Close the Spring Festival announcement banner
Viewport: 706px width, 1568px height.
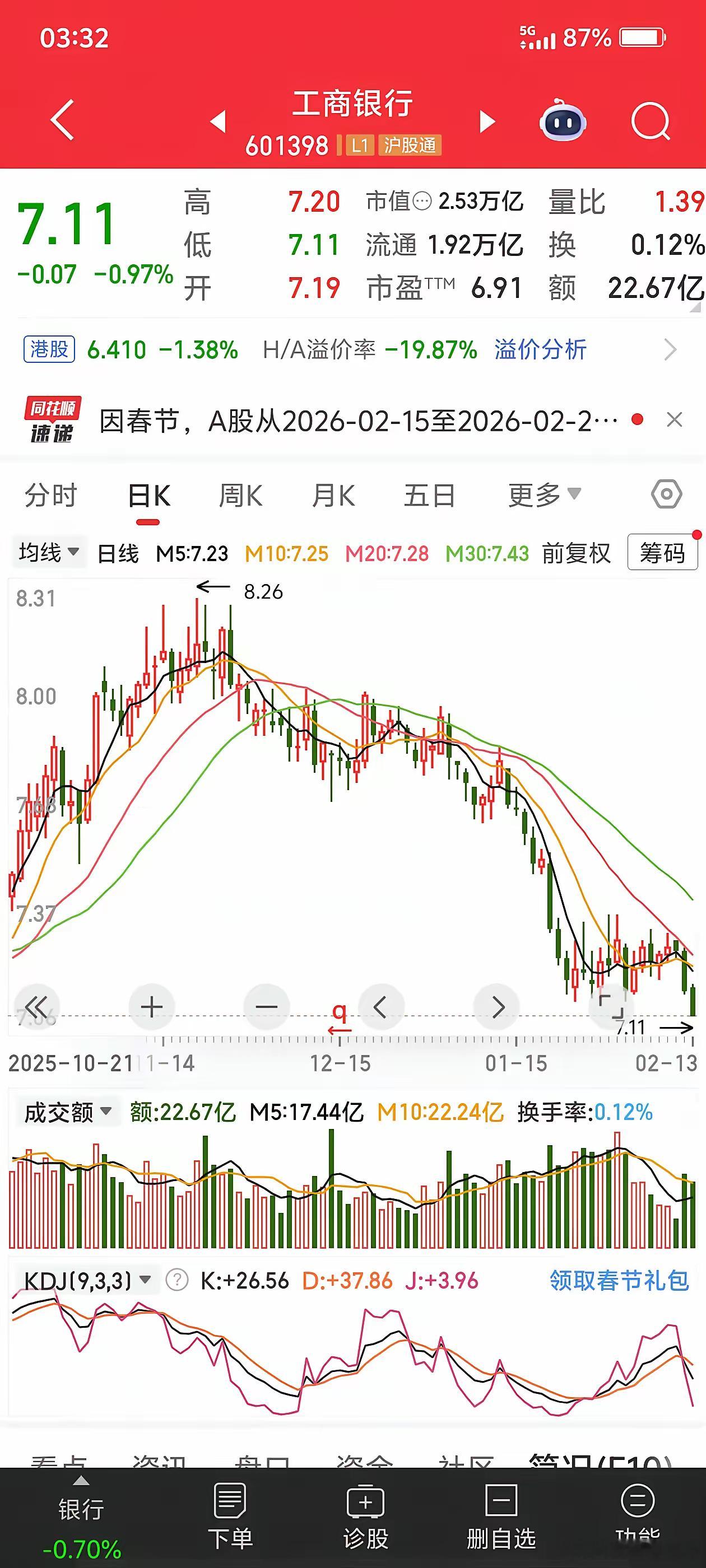676,420
